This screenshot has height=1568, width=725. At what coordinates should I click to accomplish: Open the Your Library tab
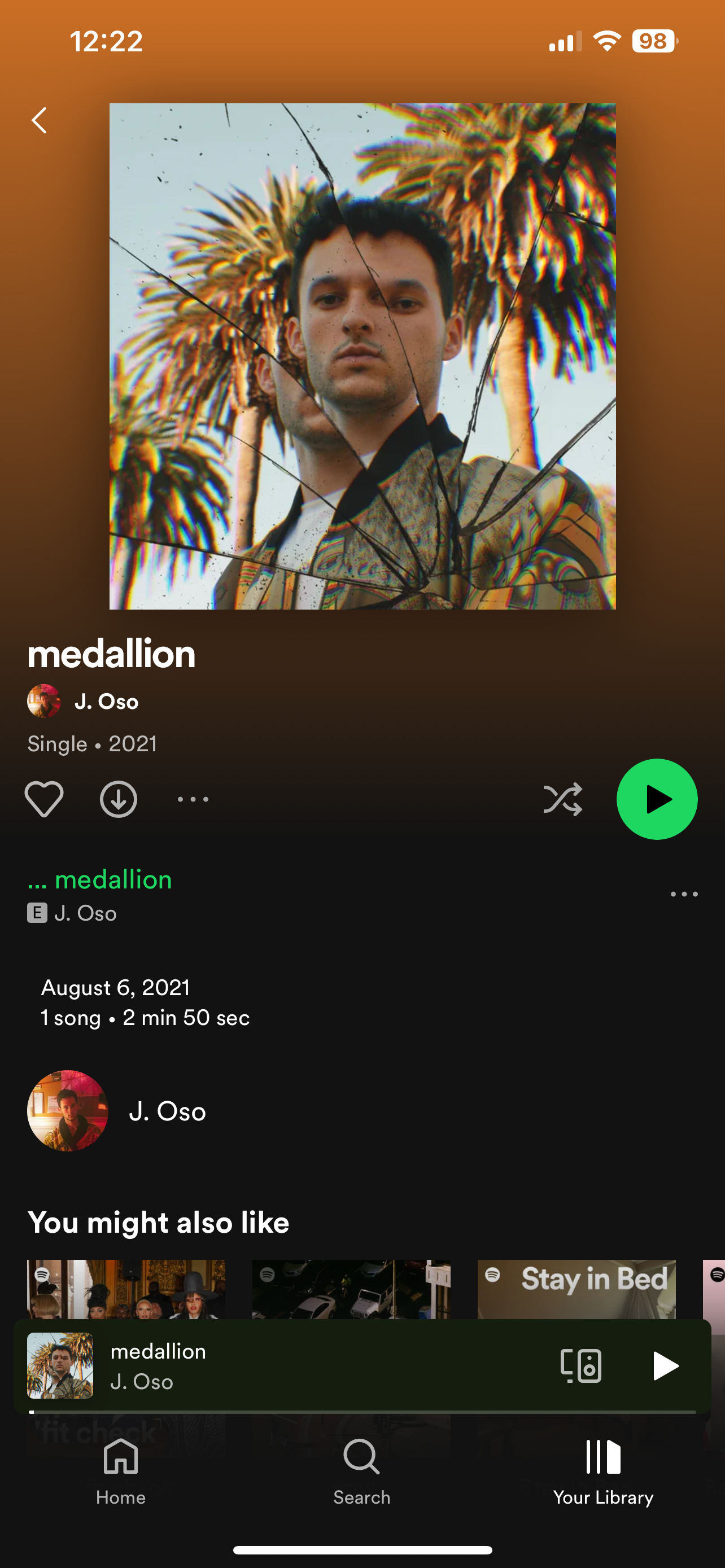[x=602, y=1470]
